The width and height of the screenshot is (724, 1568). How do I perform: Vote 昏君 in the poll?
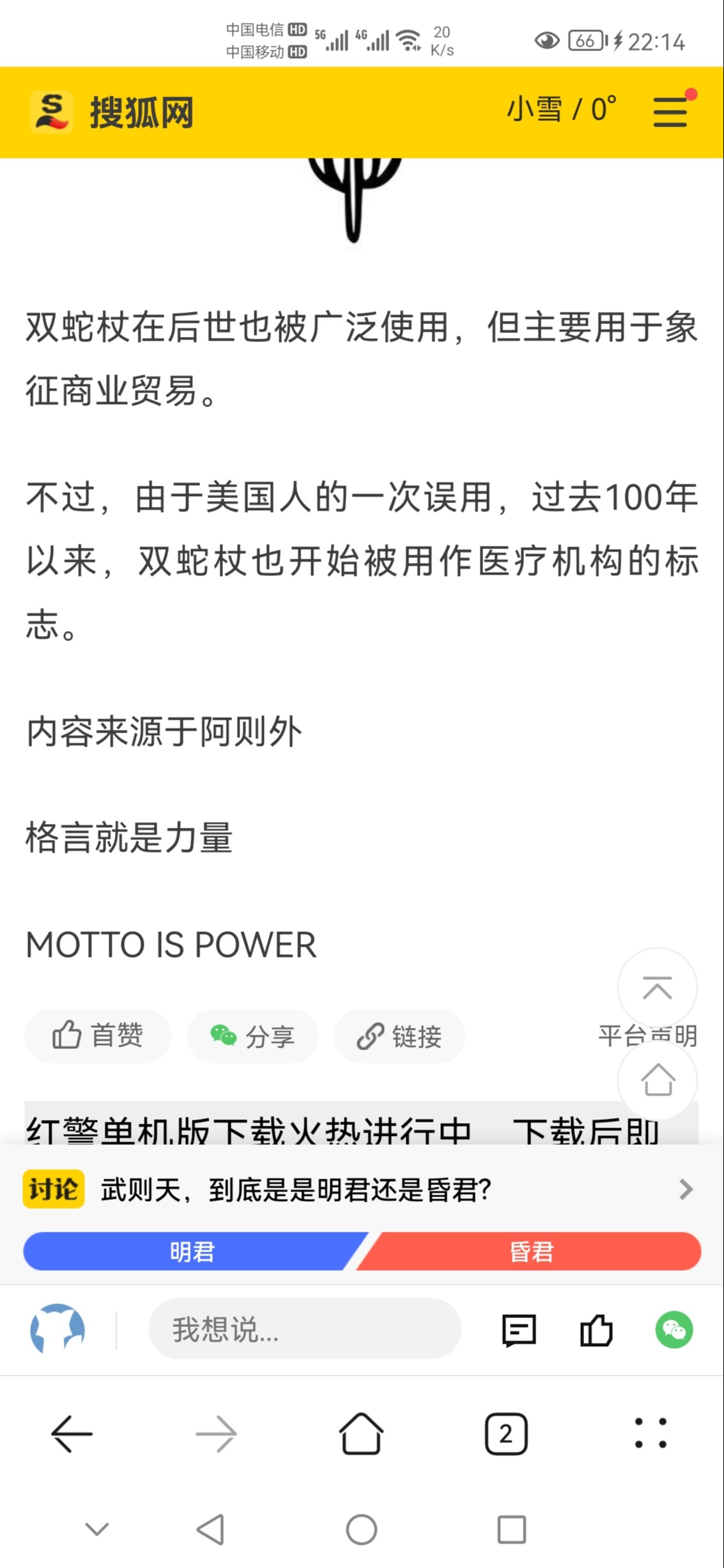532,1251
